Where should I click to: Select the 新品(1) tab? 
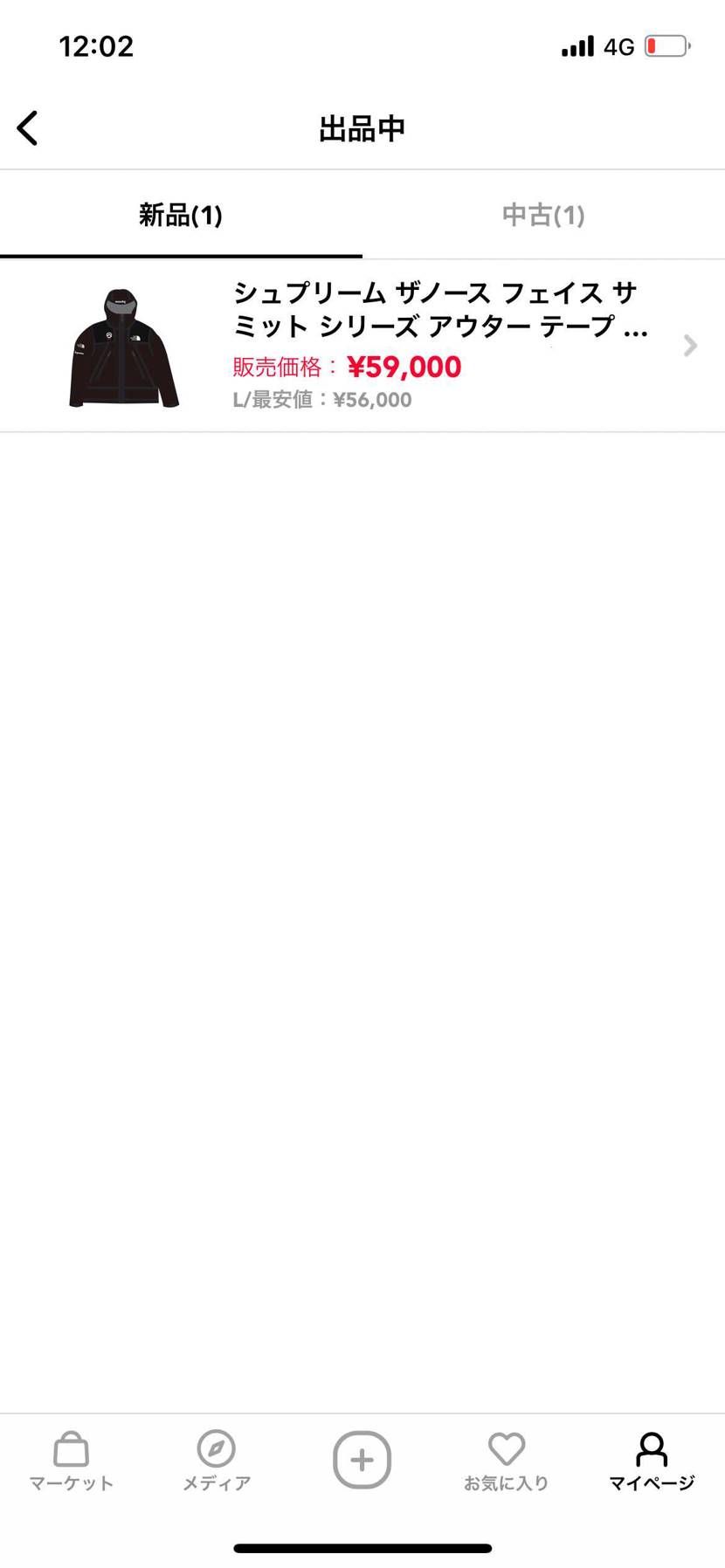point(181,216)
